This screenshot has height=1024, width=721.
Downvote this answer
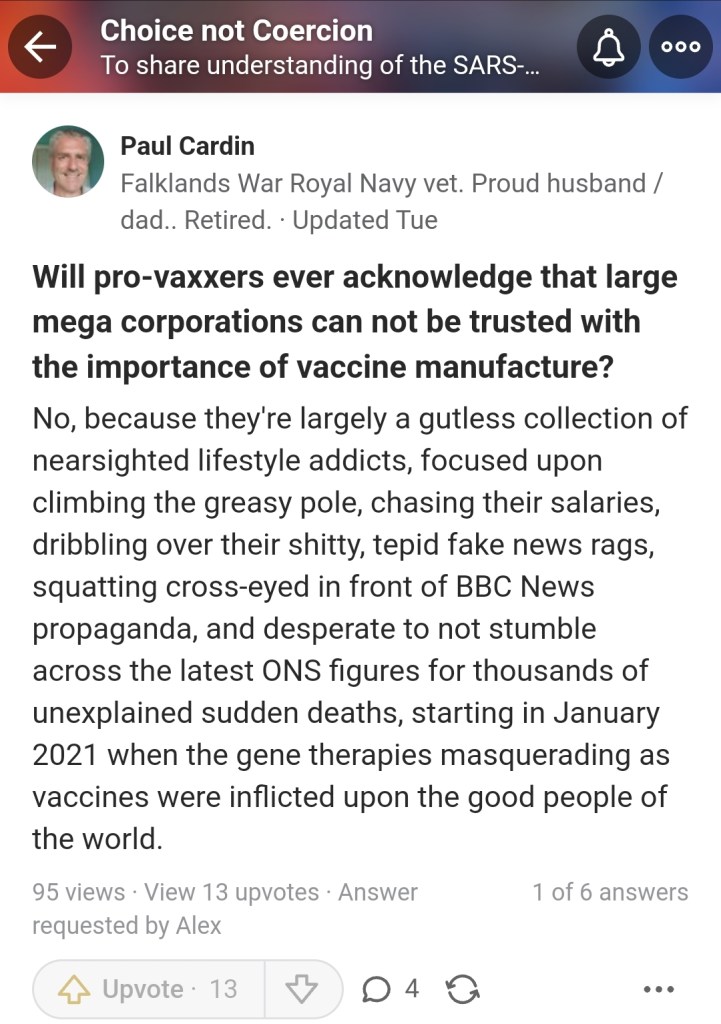(x=301, y=989)
